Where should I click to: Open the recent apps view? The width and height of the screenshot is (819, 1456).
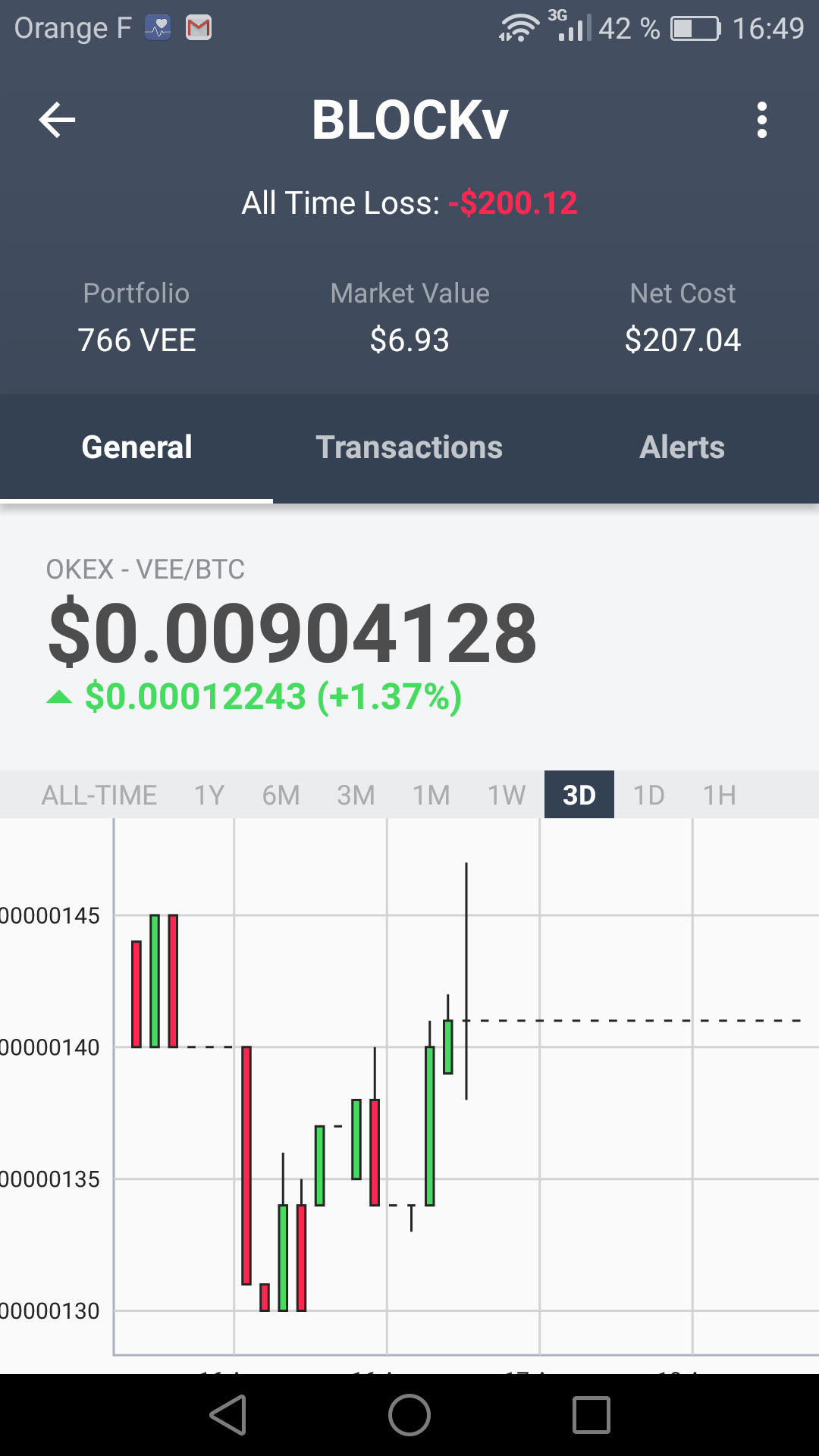[x=591, y=1415]
